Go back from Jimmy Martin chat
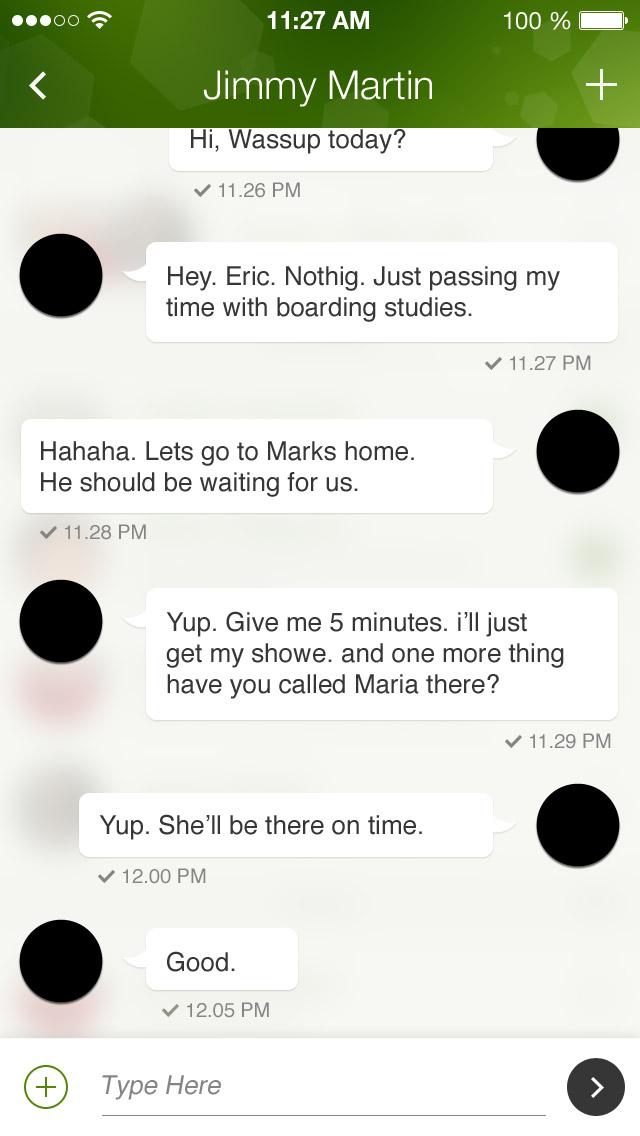Viewport: 640px width, 1136px height. (x=38, y=86)
